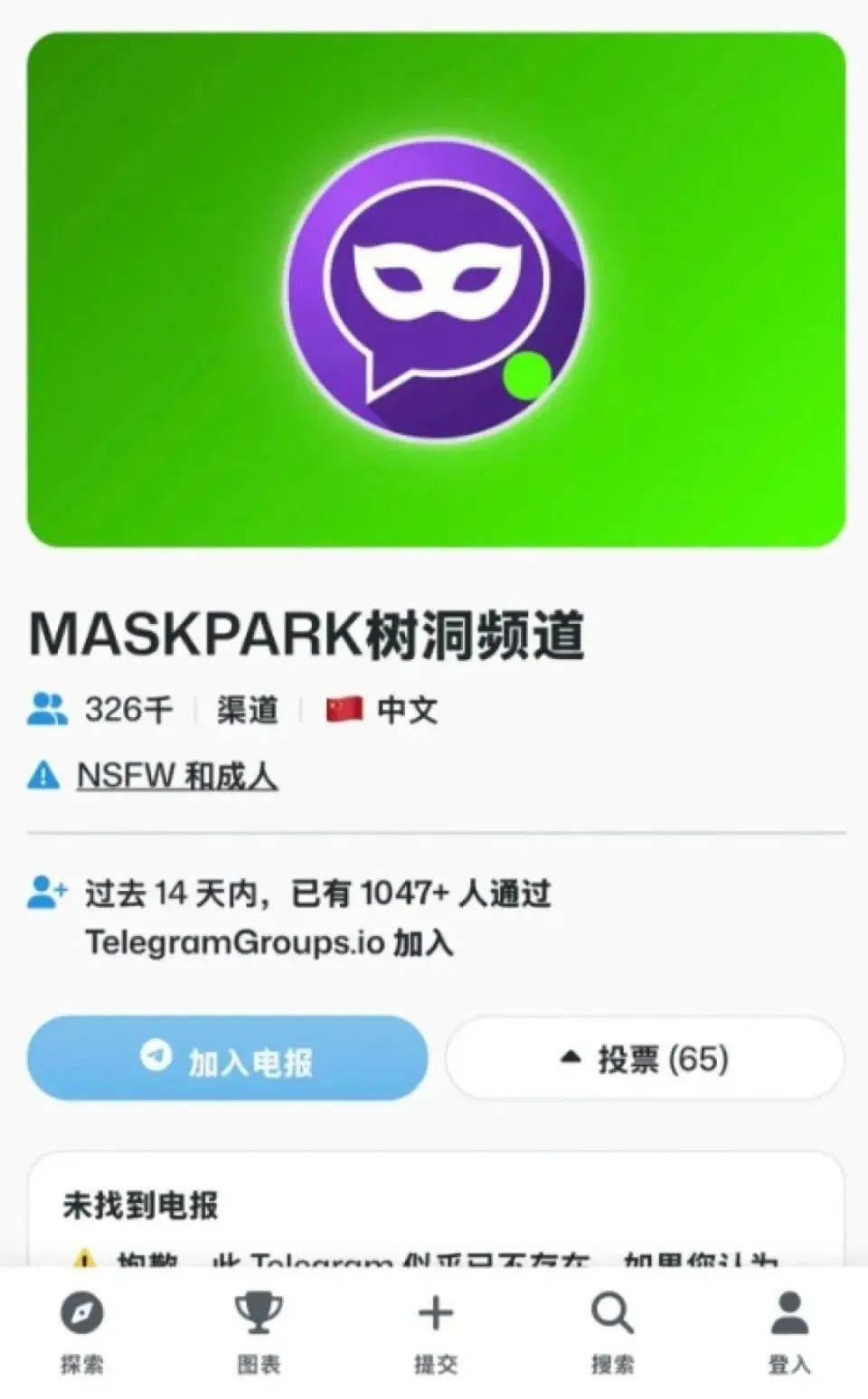Tap the 加入电报 join button
Image resolution: width=868 pixels, height=1399 pixels.
(x=227, y=1058)
